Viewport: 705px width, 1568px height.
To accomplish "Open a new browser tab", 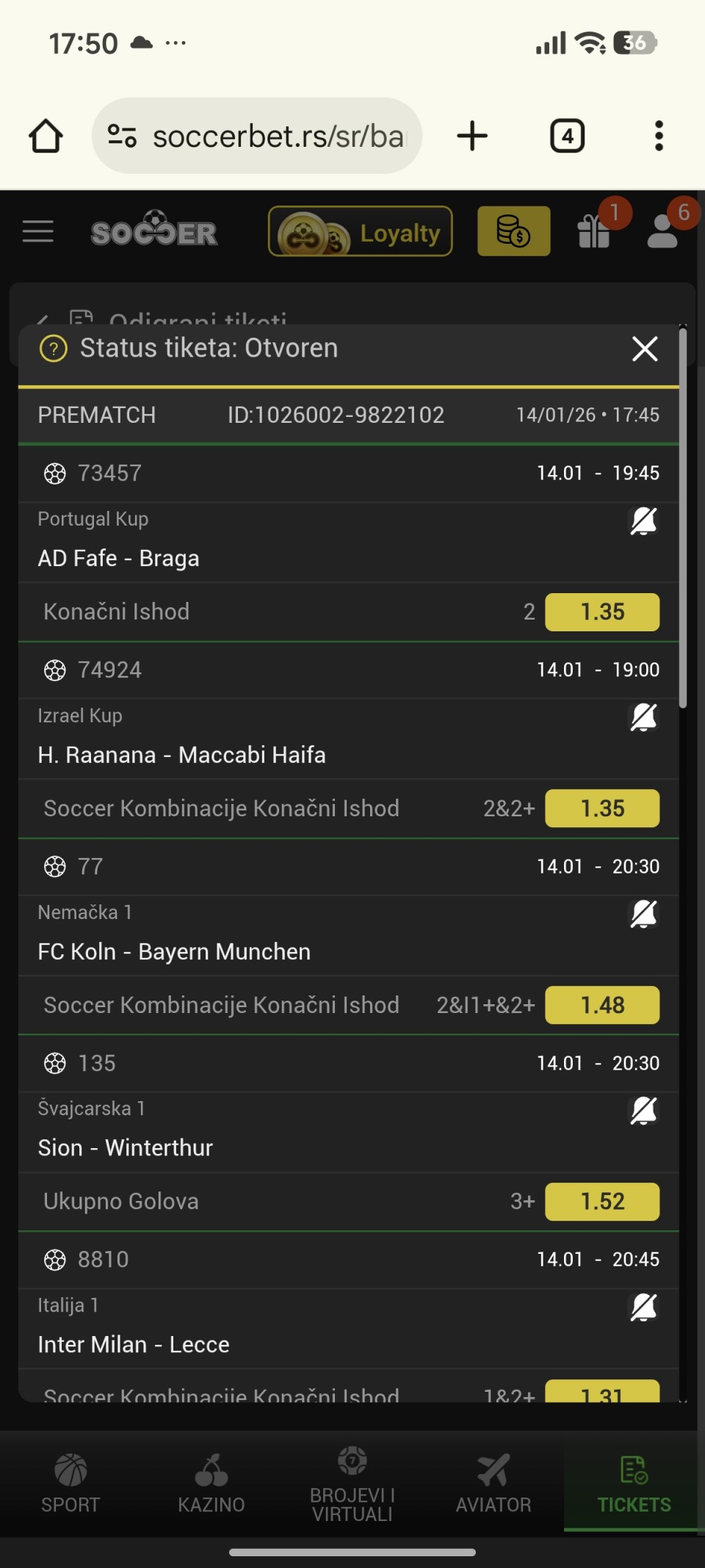I will pos(472,137).
